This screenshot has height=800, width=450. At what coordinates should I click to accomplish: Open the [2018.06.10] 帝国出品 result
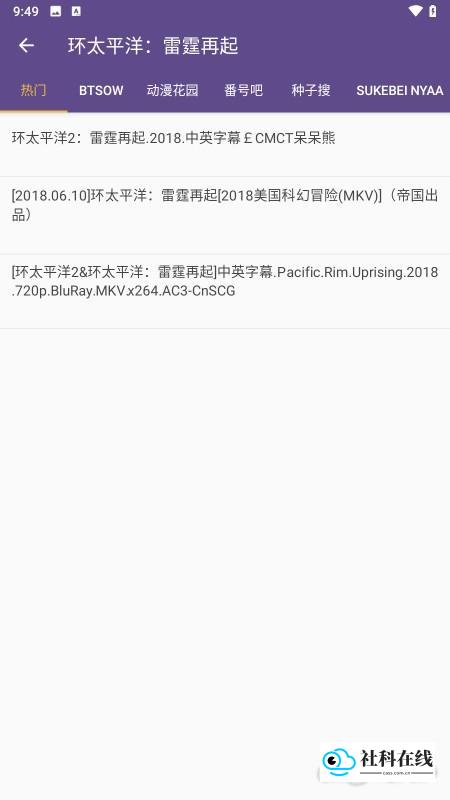point(225,216)
